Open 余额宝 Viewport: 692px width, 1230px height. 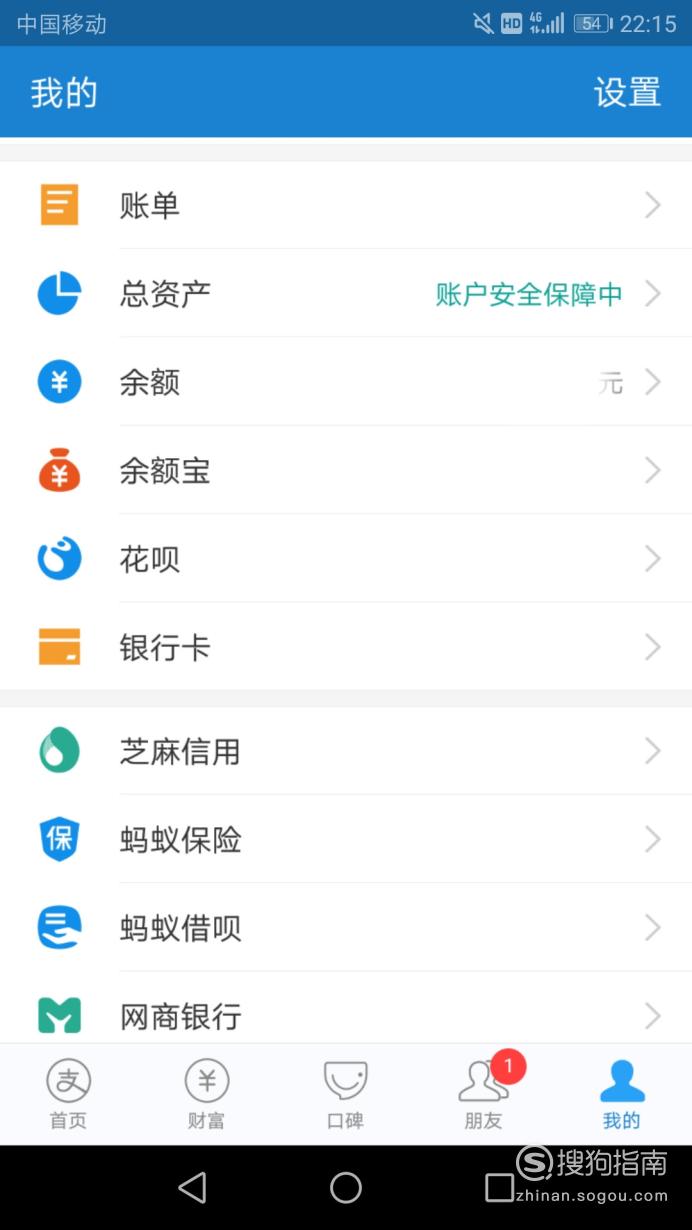(346, 470)
